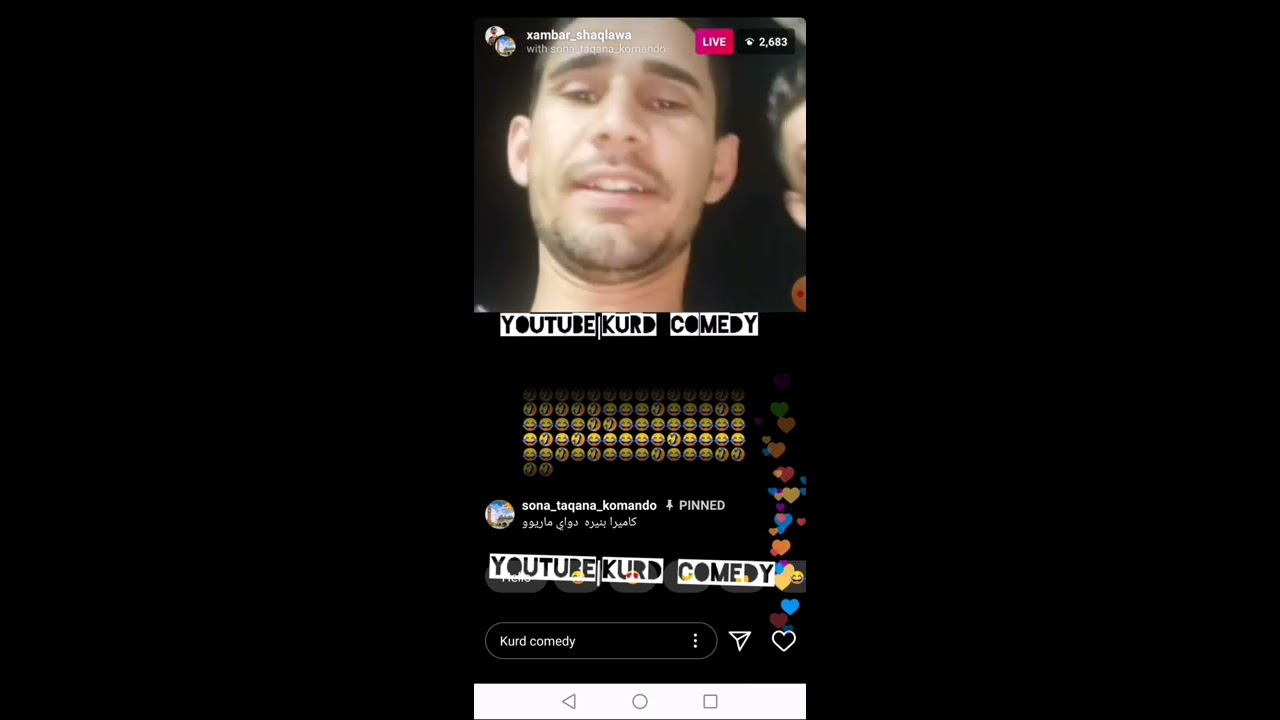Send a heart like to the live
Viewport: 1280px width, 720px height.
pyautogui.click(x=783, y=641)
